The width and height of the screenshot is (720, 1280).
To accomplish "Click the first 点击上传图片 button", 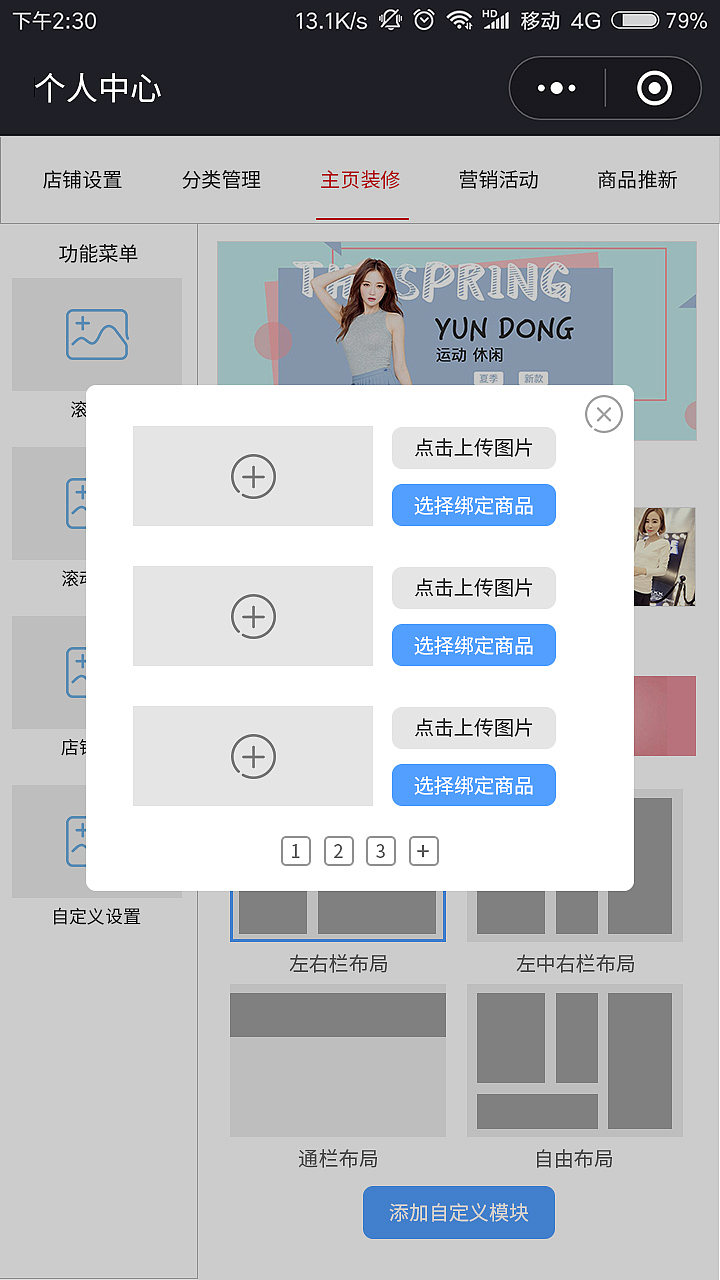I will click(x=473, y=448).
